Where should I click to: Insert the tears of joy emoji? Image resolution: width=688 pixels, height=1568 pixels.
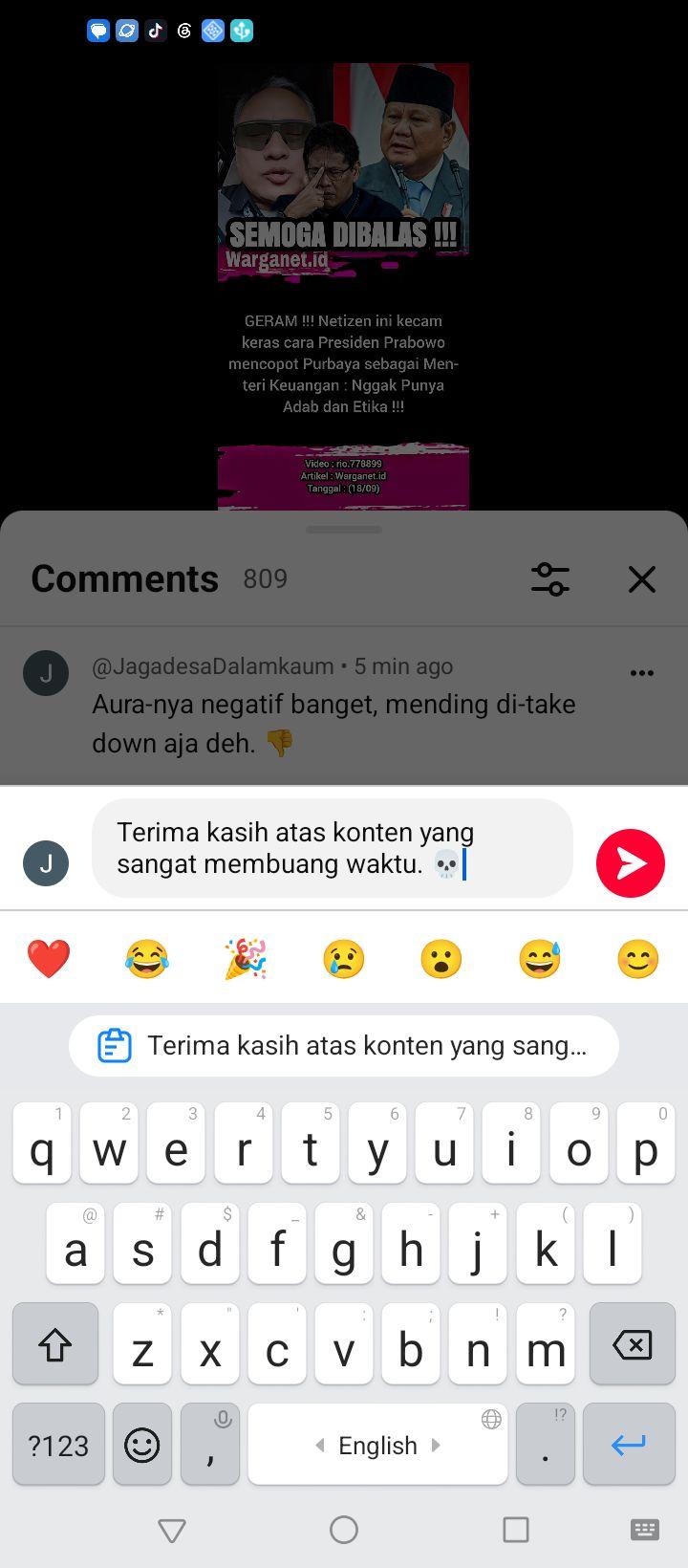tap(147, 959)
